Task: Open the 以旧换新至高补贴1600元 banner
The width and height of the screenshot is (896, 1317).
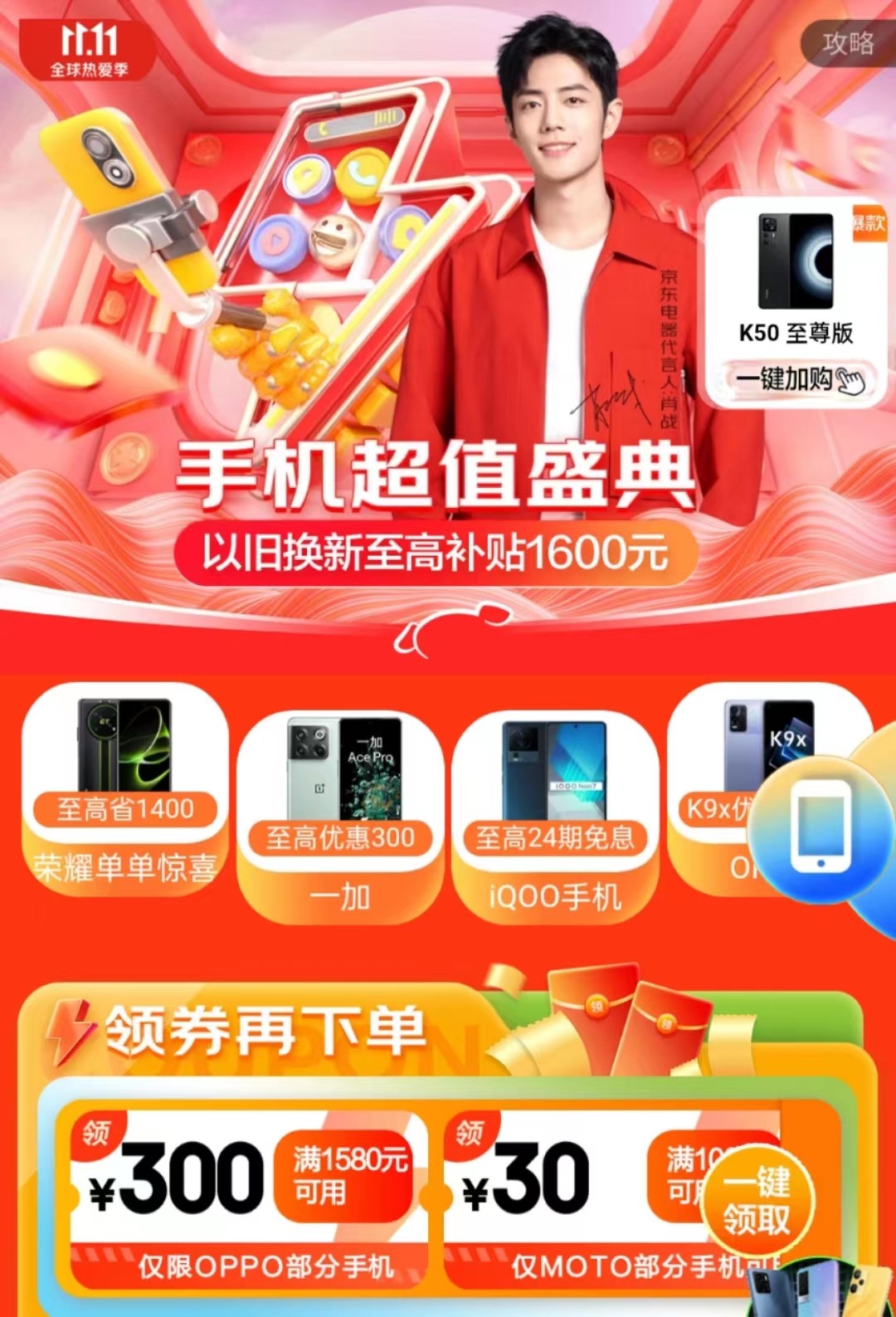Action: pyautogui.click(x=434, y=554)
